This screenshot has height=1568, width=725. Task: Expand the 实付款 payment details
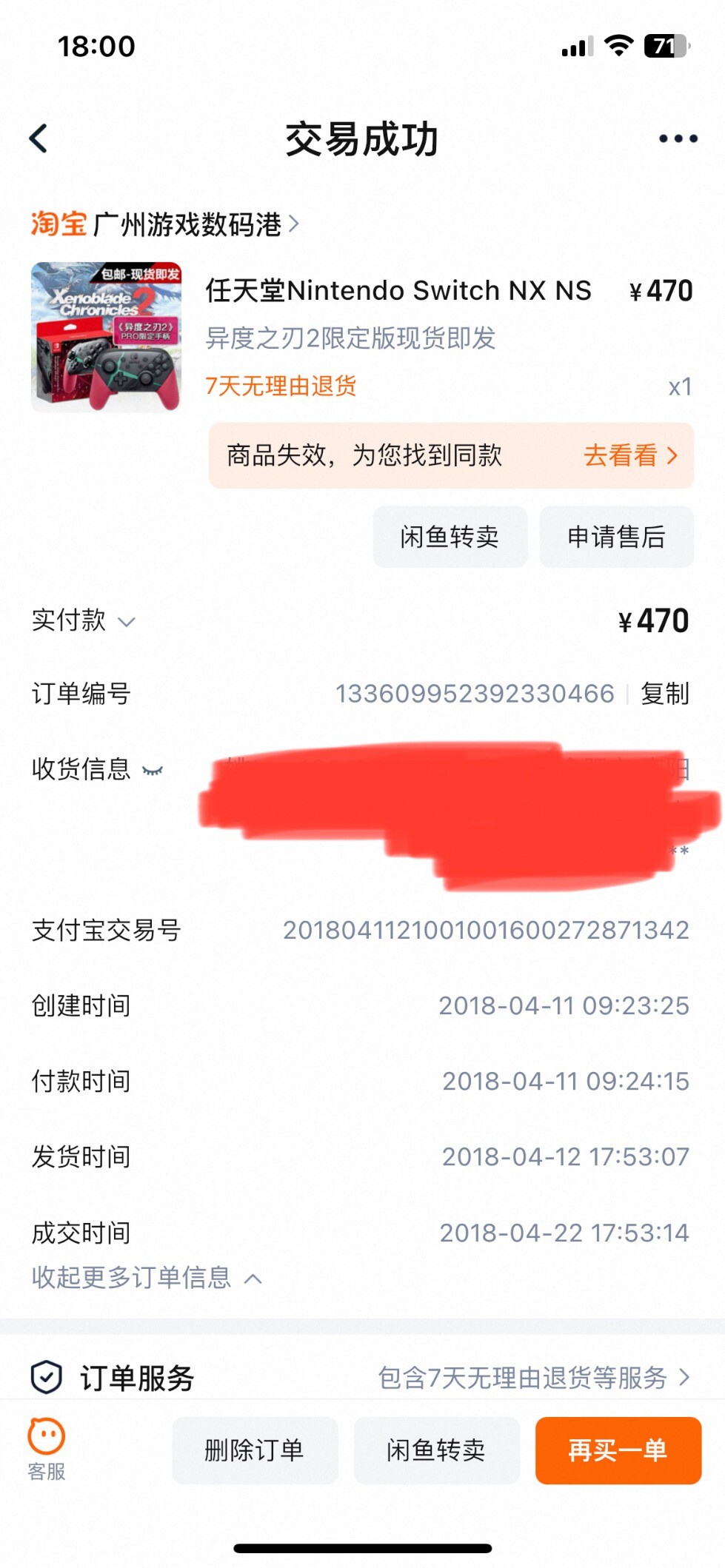[83, 620]
